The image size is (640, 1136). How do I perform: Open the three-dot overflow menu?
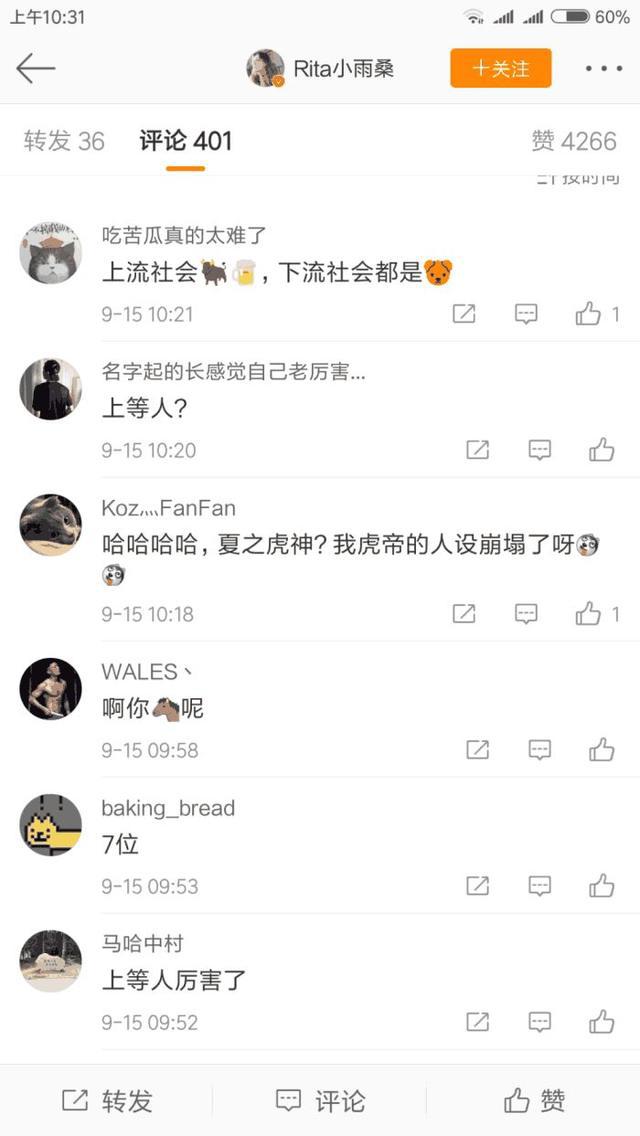603,68
